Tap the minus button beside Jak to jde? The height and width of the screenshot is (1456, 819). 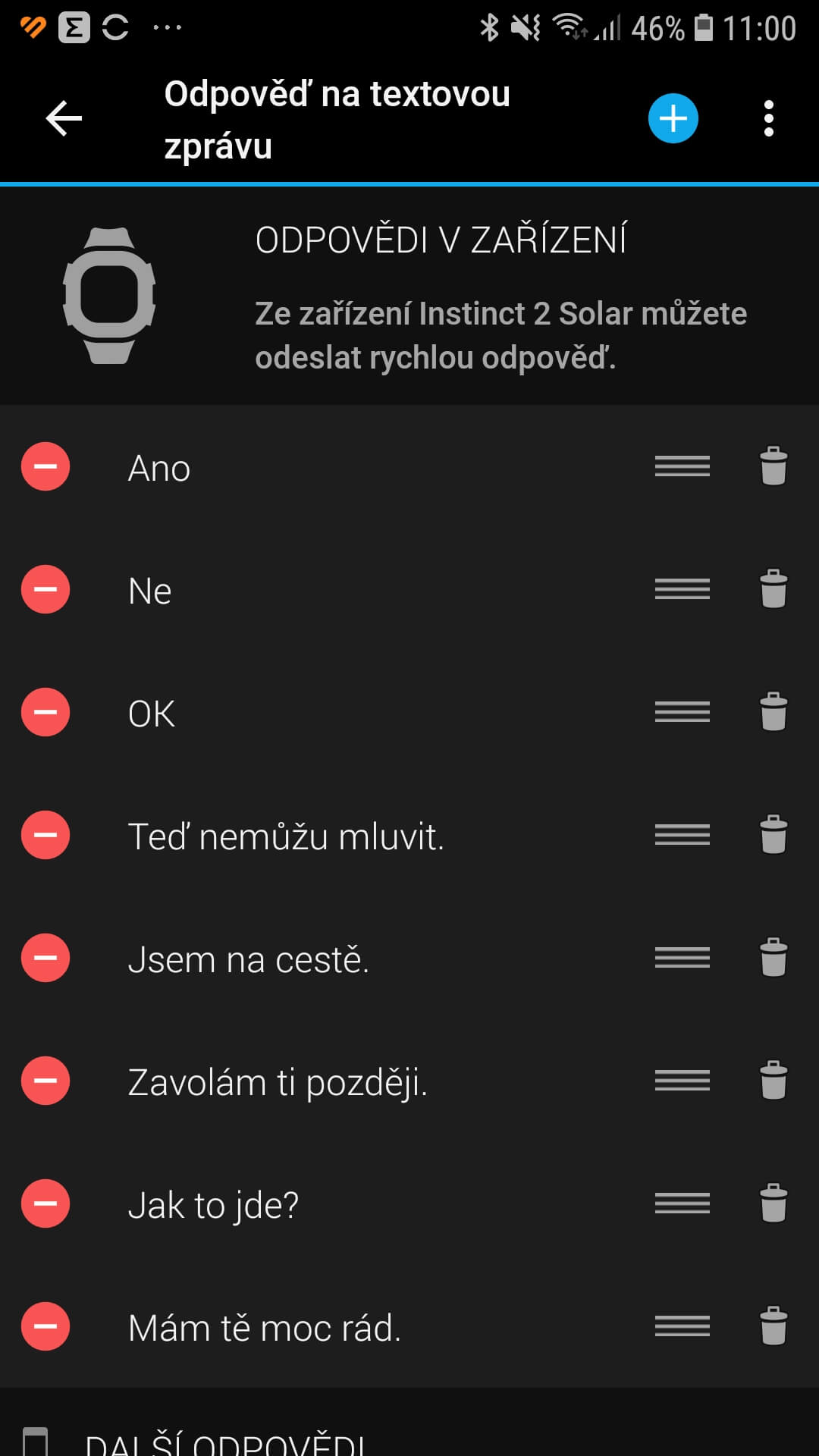click(x=45, y=1203)
